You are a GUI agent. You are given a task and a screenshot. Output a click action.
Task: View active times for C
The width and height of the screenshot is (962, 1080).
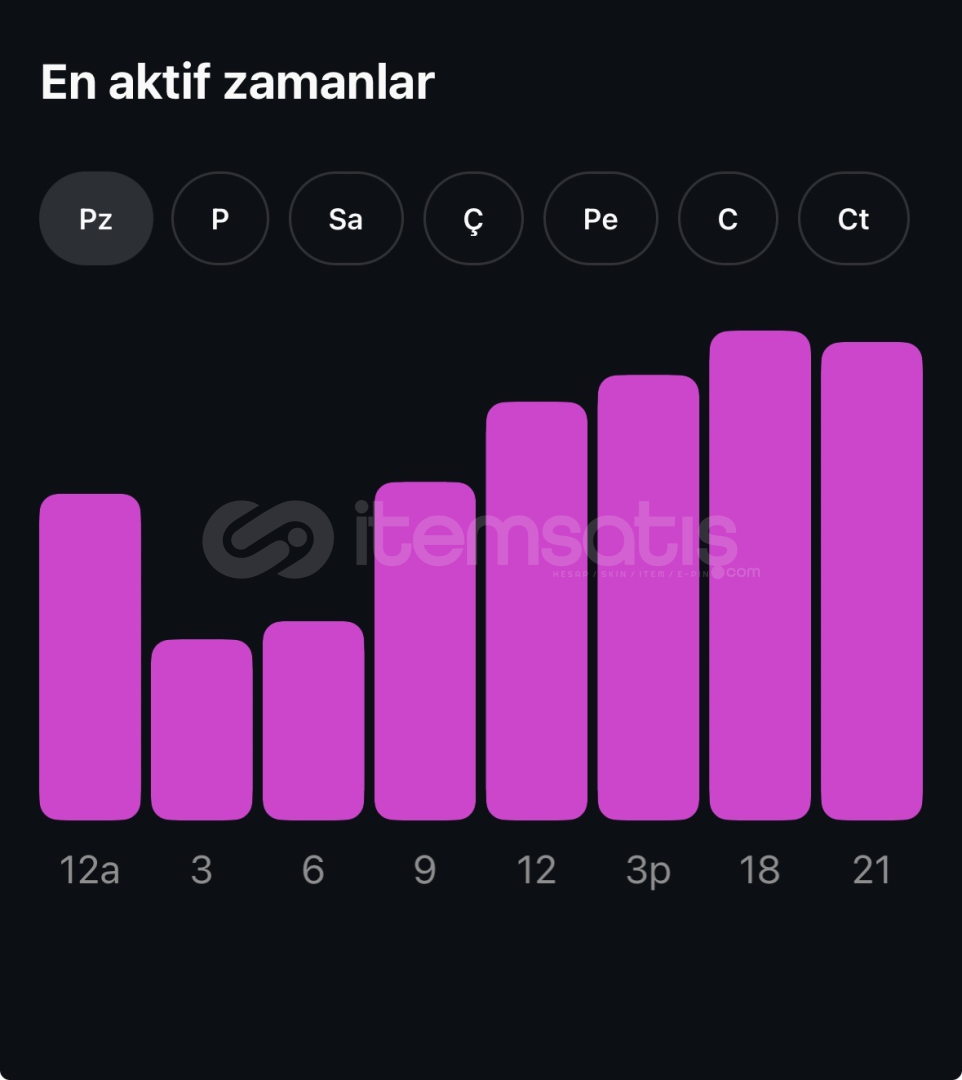tap(728, 219)
